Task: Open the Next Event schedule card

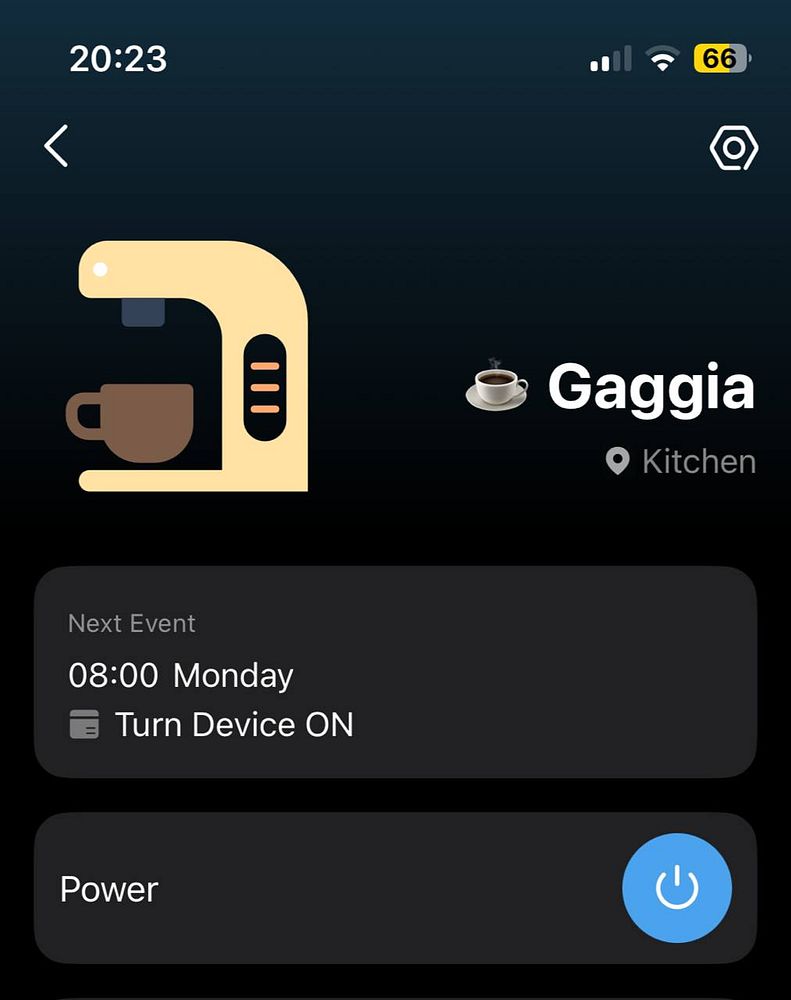Action: pyautogui.click(x=395, y=672)
